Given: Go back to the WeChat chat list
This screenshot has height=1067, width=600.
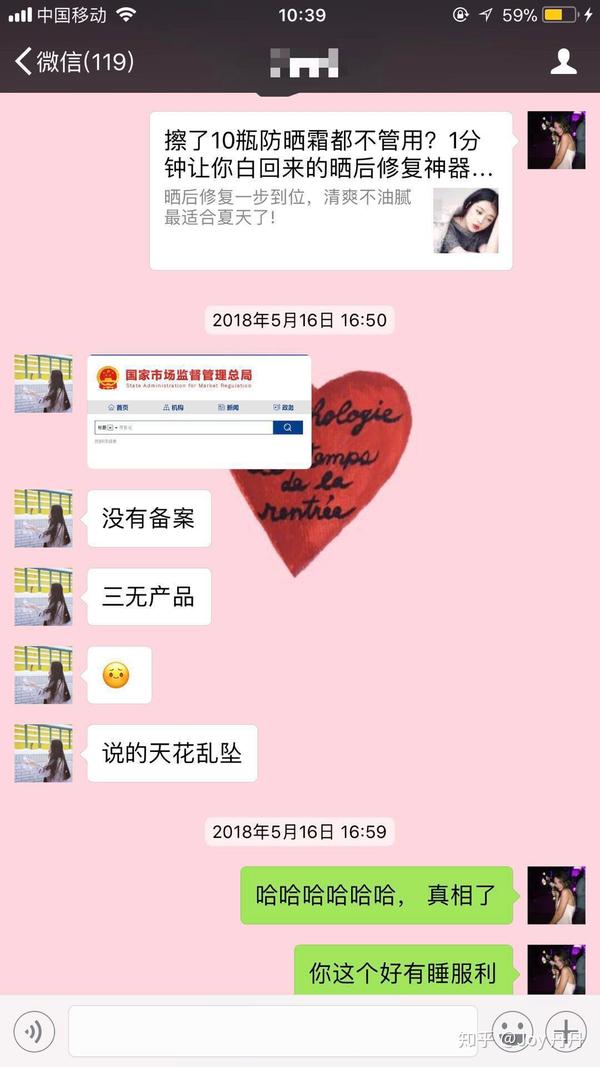Looking at the screenshot, I should [72, 62].
